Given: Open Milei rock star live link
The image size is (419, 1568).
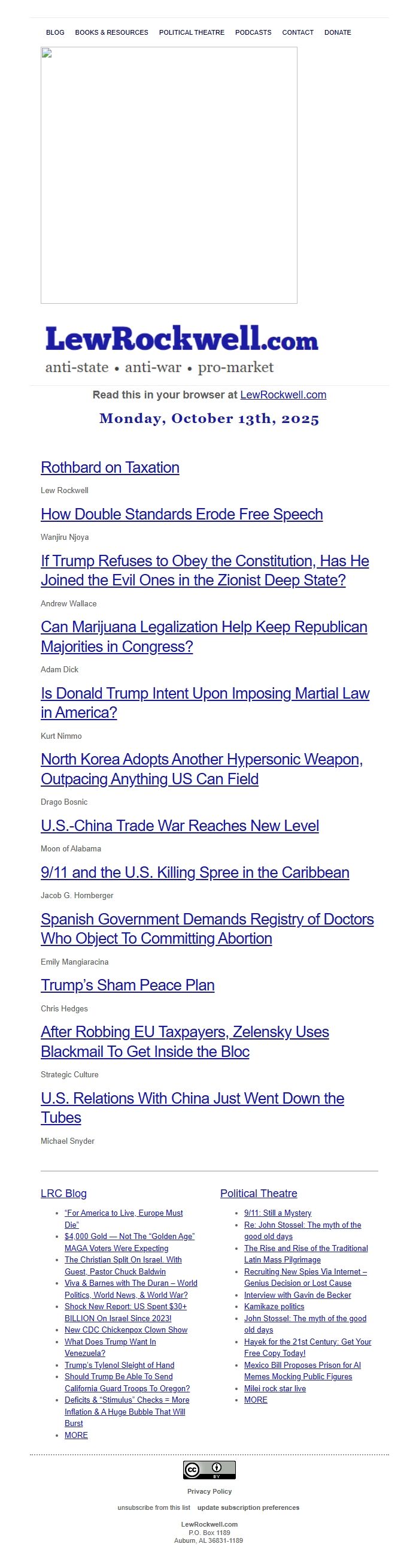Looking at the screenshot, I should (275, 1388).
